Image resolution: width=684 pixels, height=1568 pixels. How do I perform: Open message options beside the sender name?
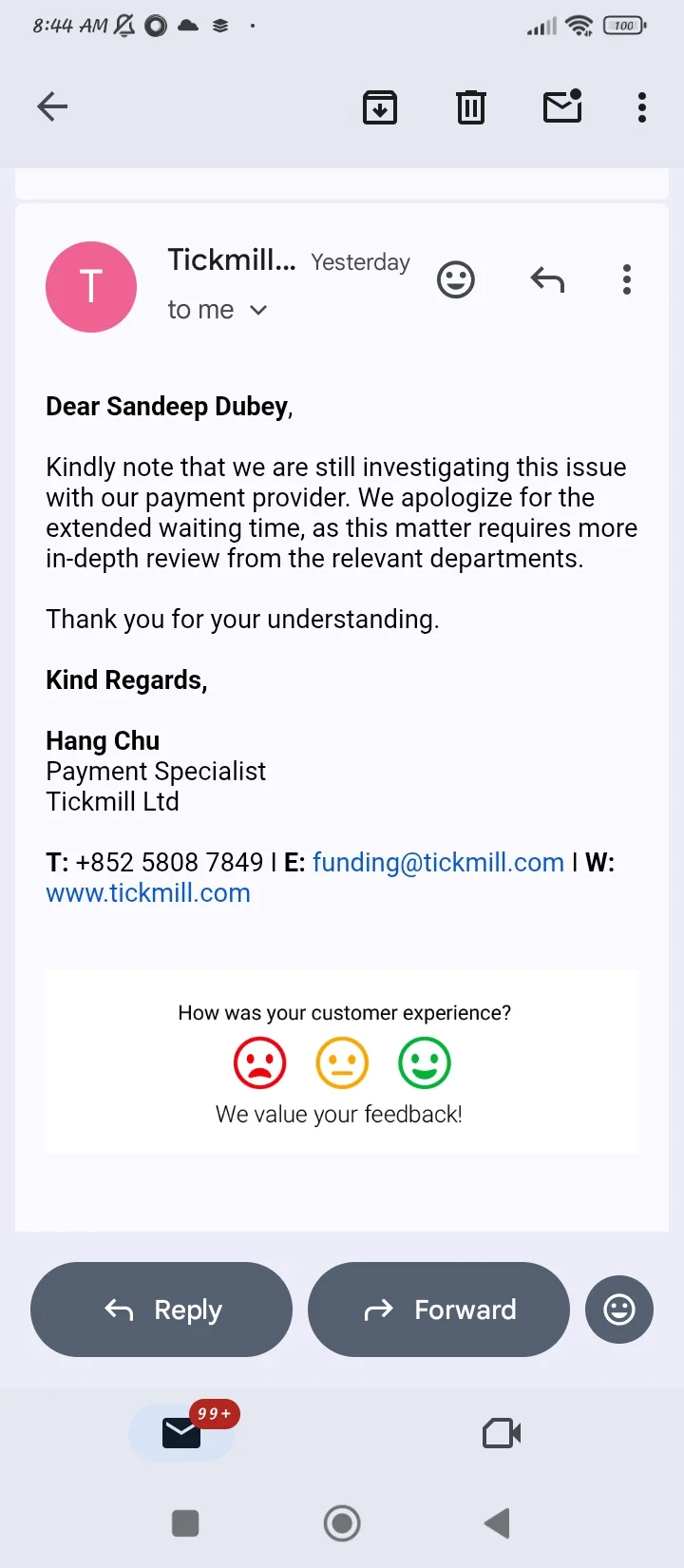click(x=627, y=280)
